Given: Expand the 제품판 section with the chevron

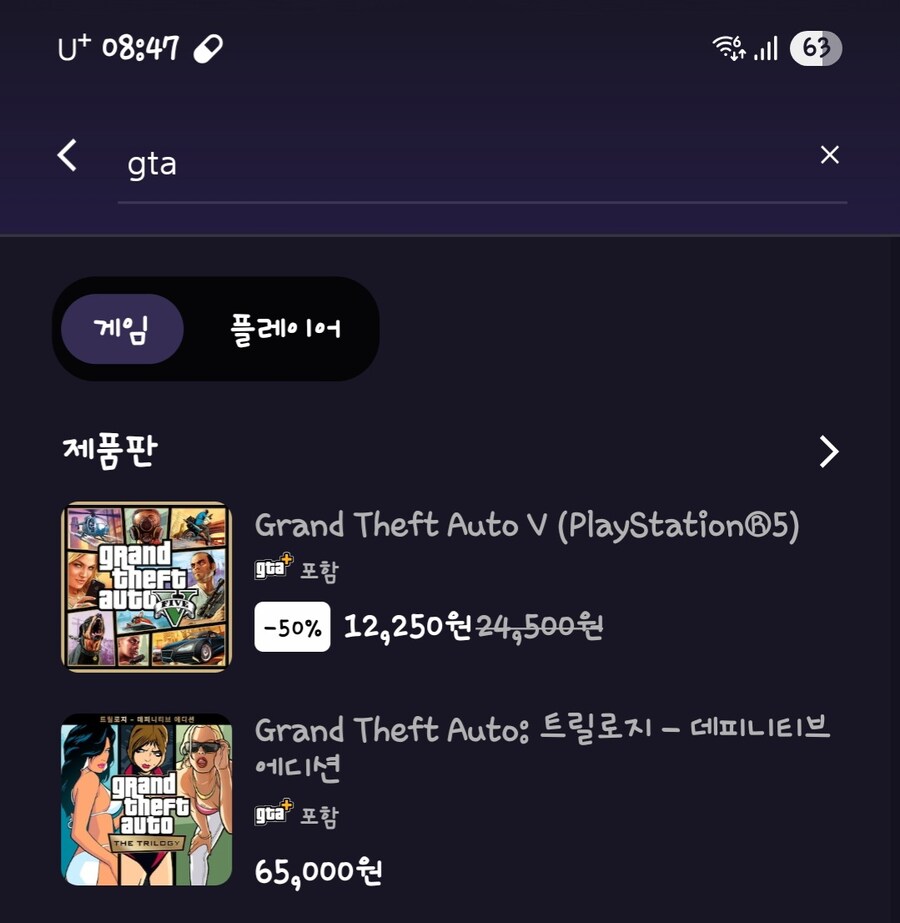Looking at the screenshot, I should (x=828, y=451).
